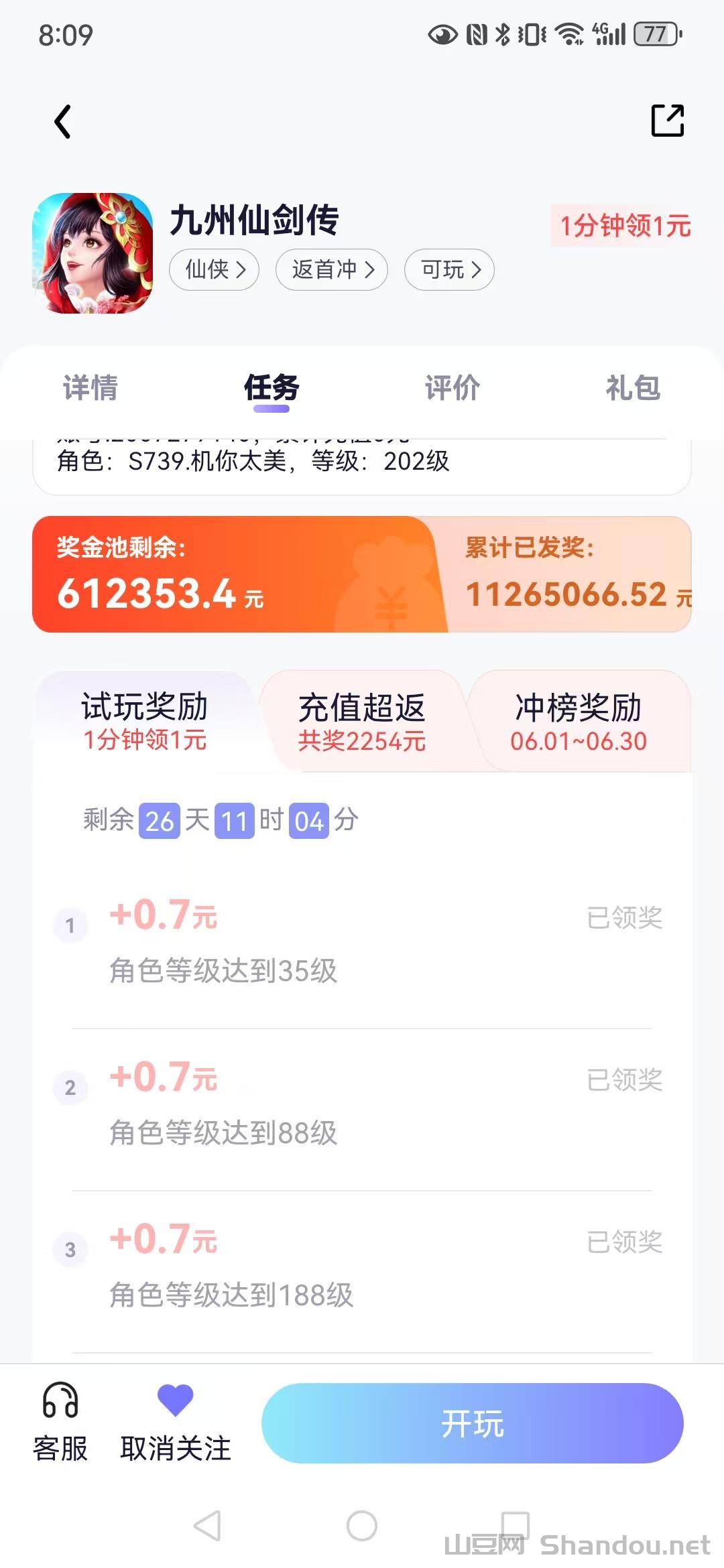This screenshot has height=1568, width=724.
Task: Start the game with 开玩
Action: (x=472, y=1423)
